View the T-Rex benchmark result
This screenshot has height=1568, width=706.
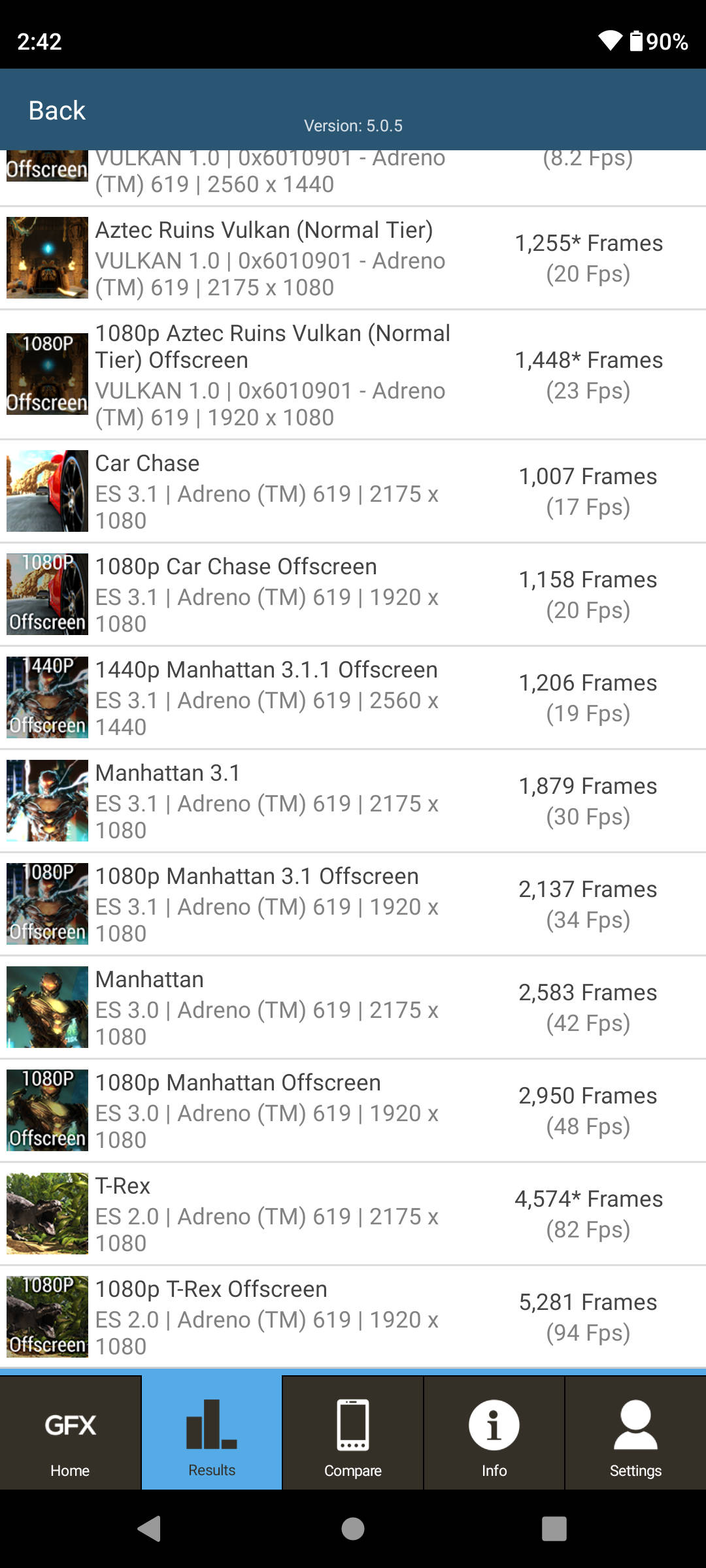point(353,1214)
